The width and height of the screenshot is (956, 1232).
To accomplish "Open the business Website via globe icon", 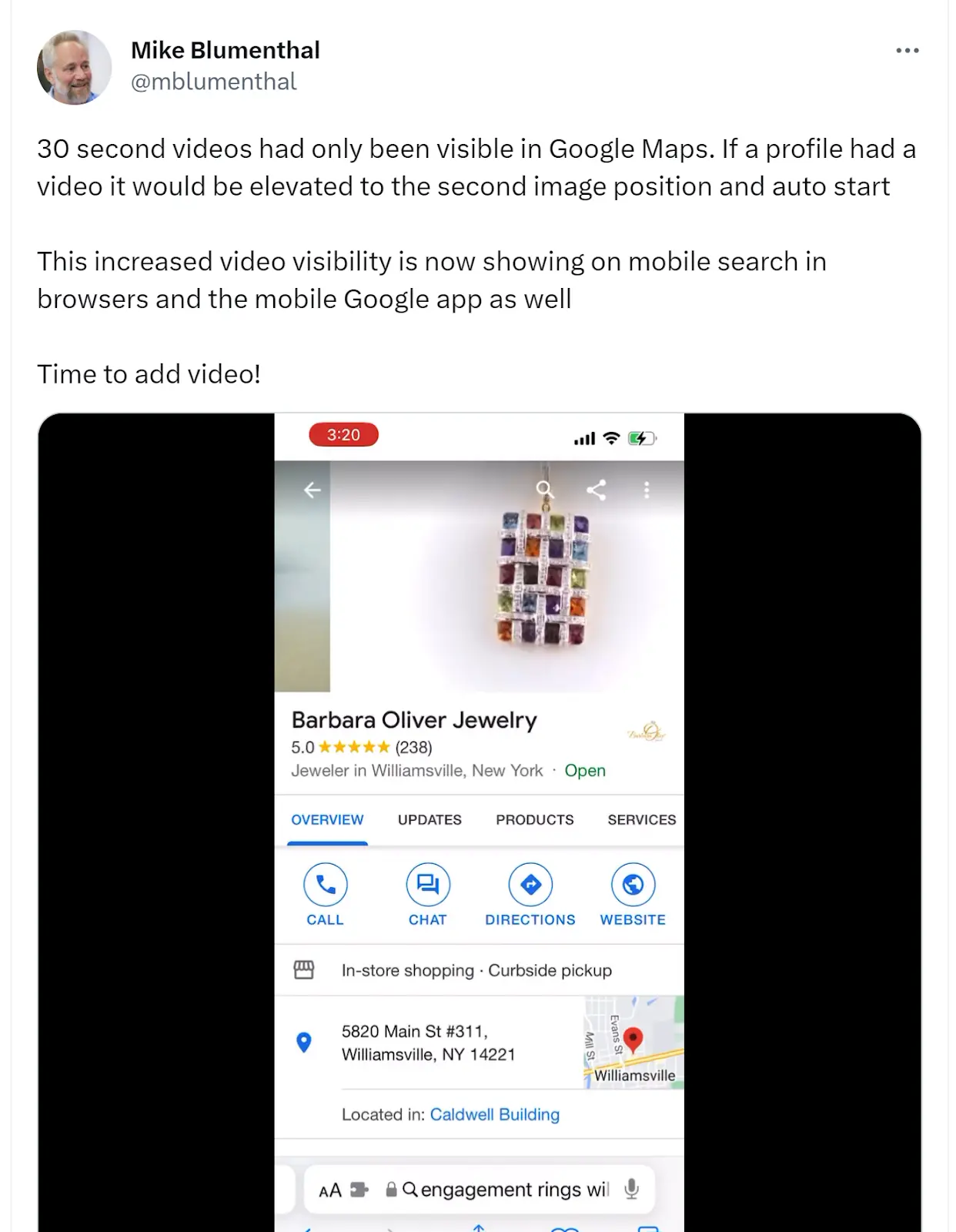I will point(633,884).
